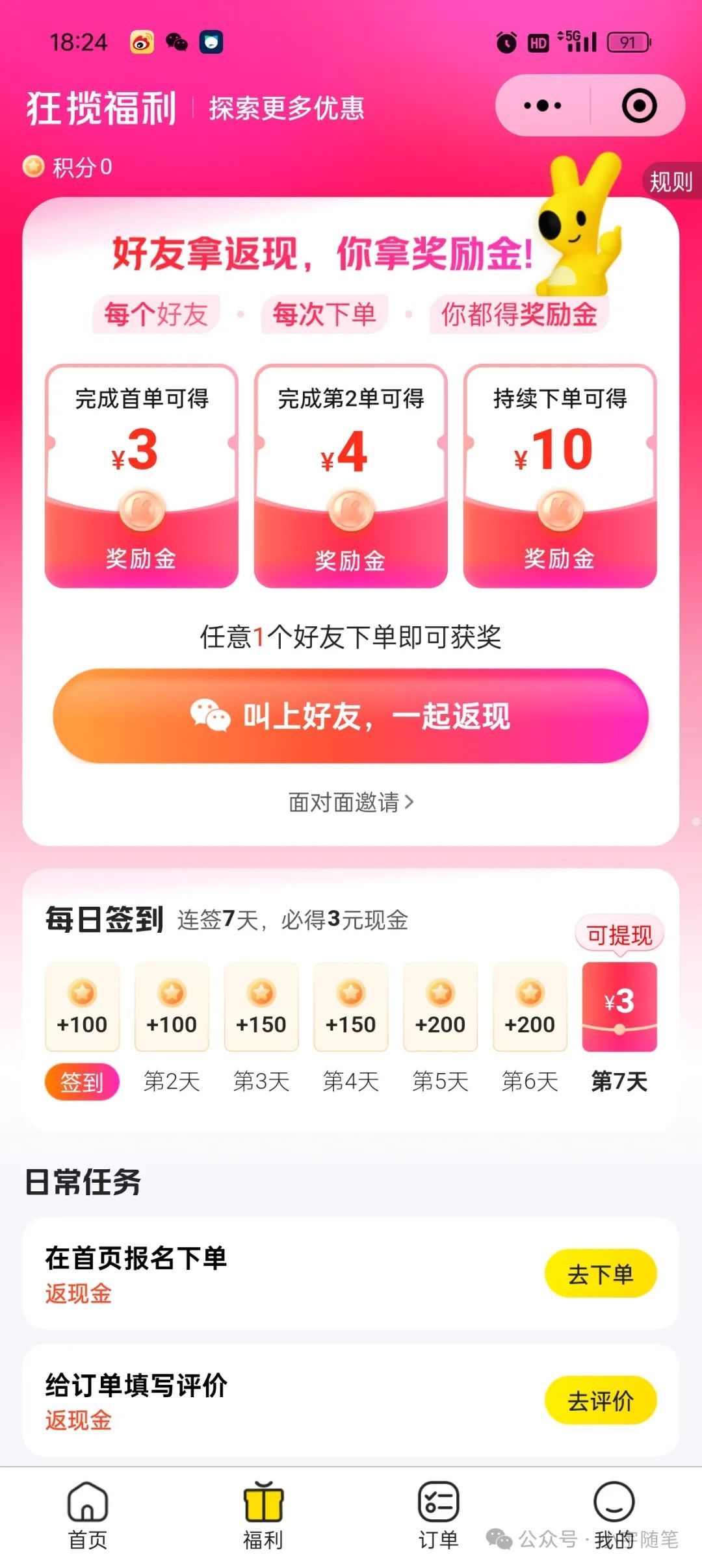Tap 叫上好友，一起返现 invite button
Viewport: 702px width, 1568px height.
351,716
